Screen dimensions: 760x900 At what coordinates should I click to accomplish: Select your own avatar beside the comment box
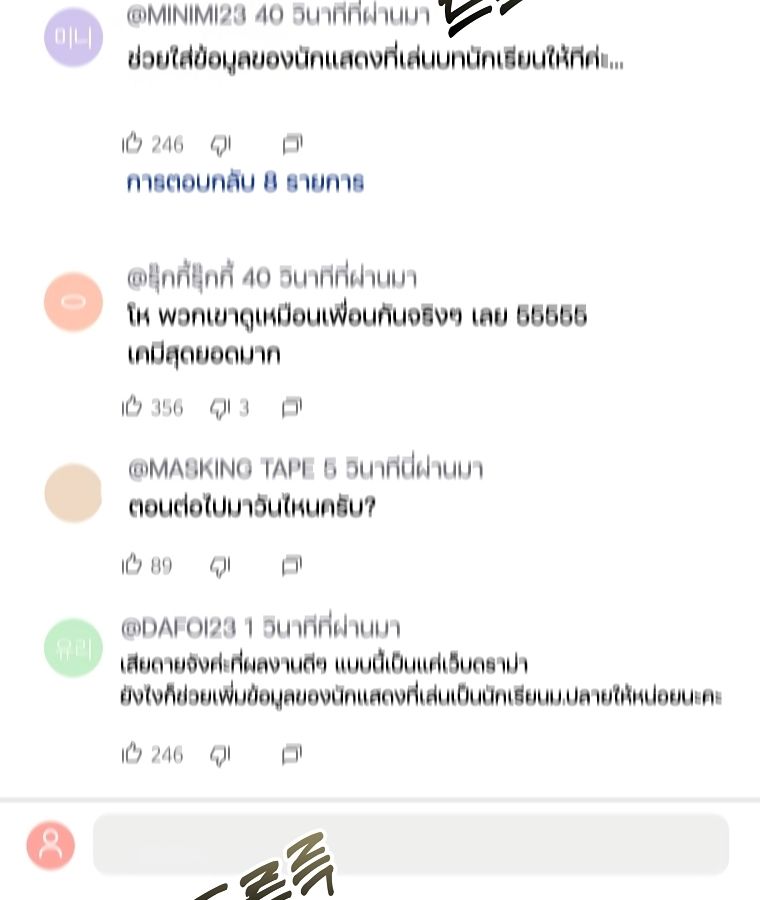[51, 845]
